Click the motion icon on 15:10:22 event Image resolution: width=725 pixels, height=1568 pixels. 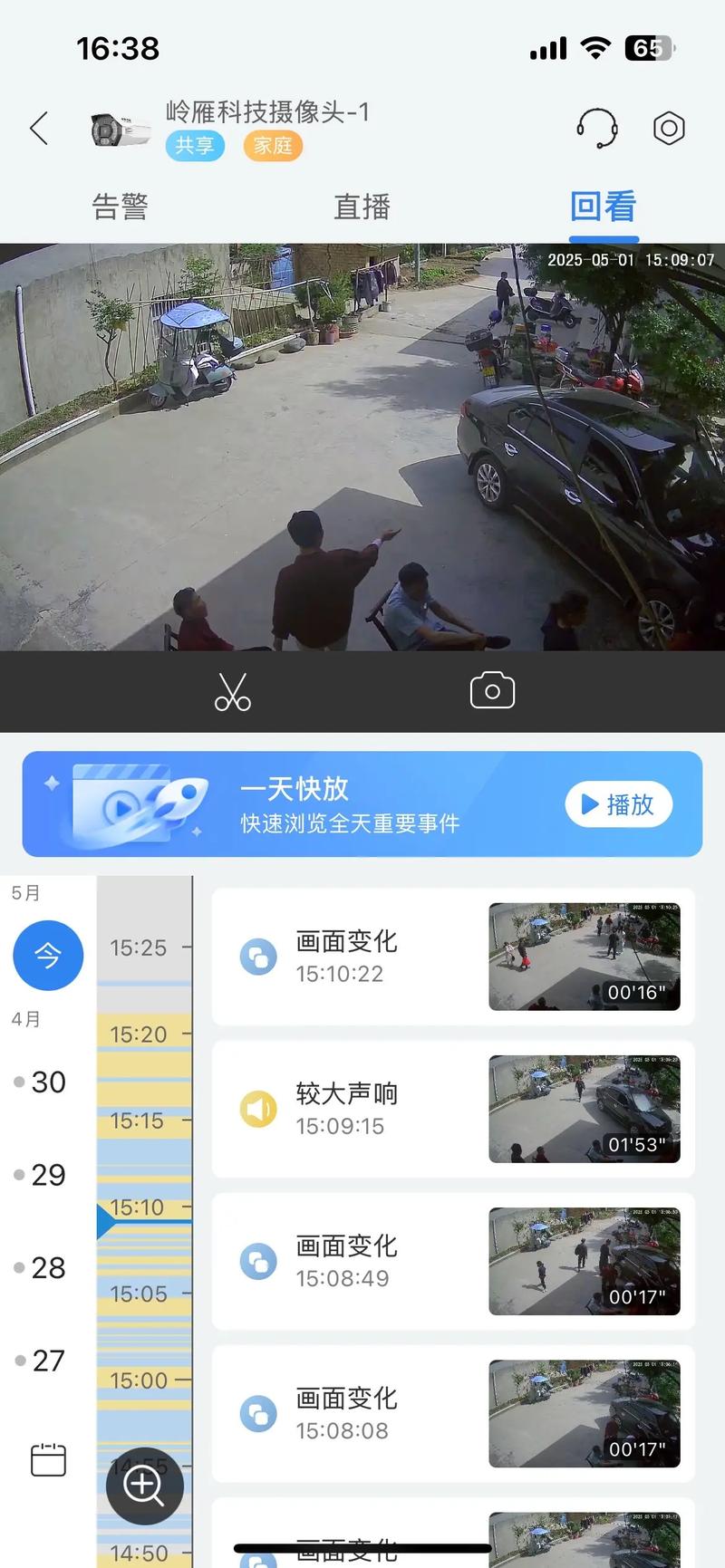(x=259, y=957)
